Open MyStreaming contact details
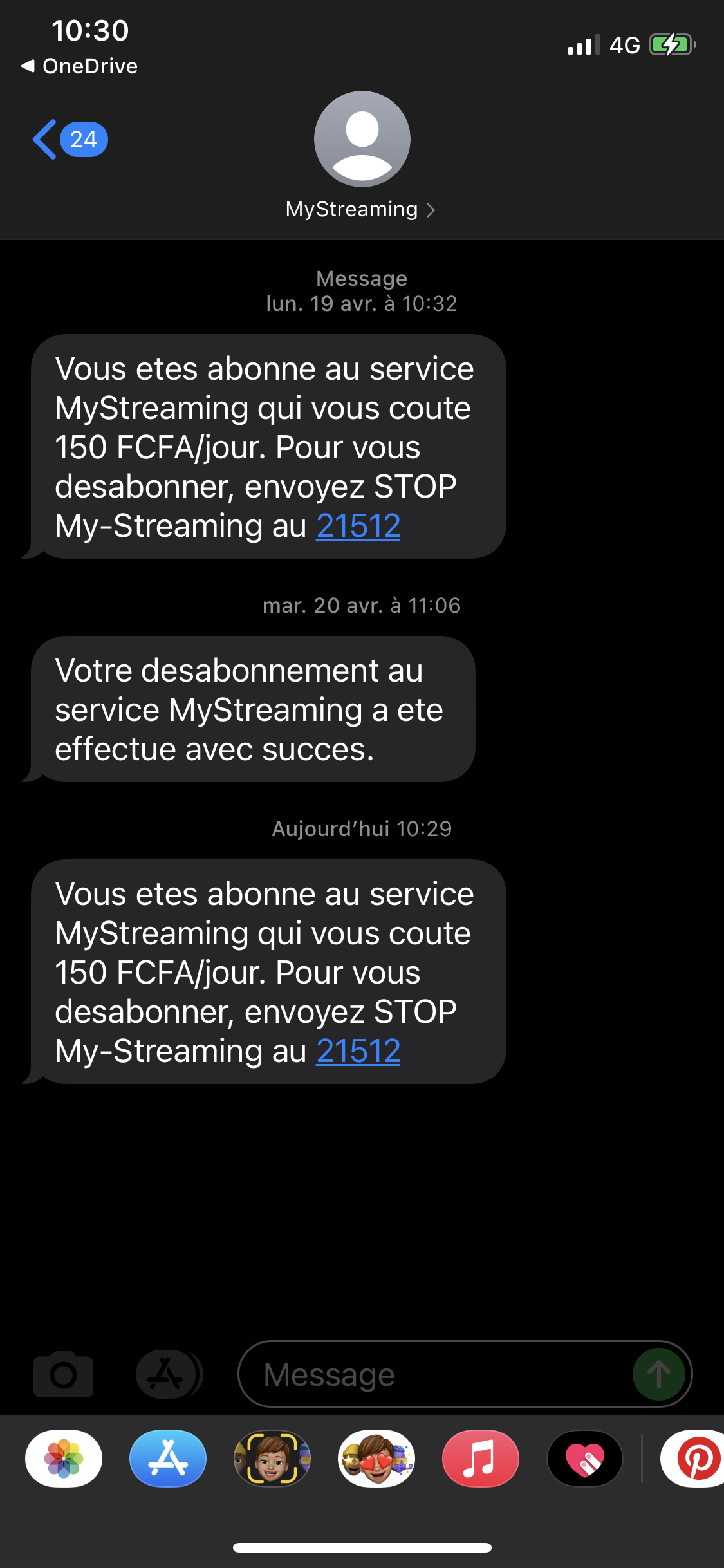 tap(361, 209)
